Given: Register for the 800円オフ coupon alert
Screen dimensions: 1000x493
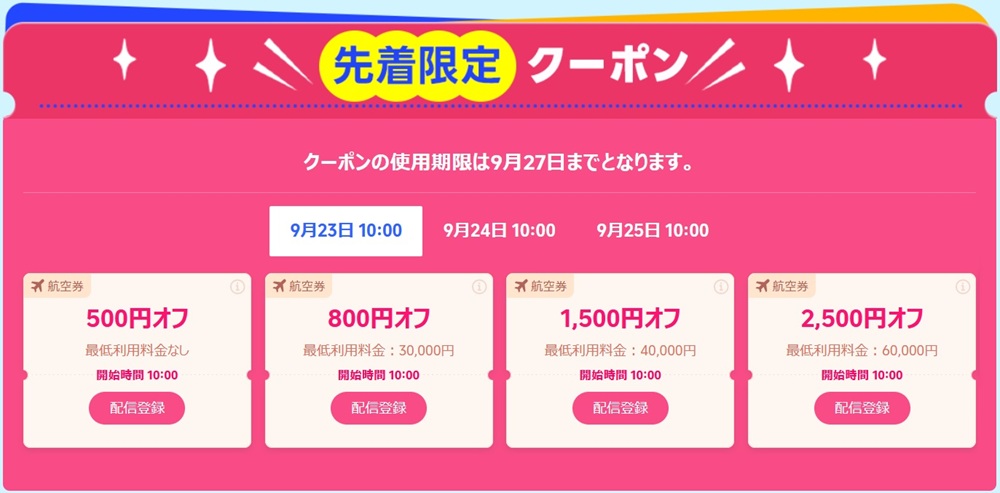Looking at the screenshot, I should pos(378,408).
